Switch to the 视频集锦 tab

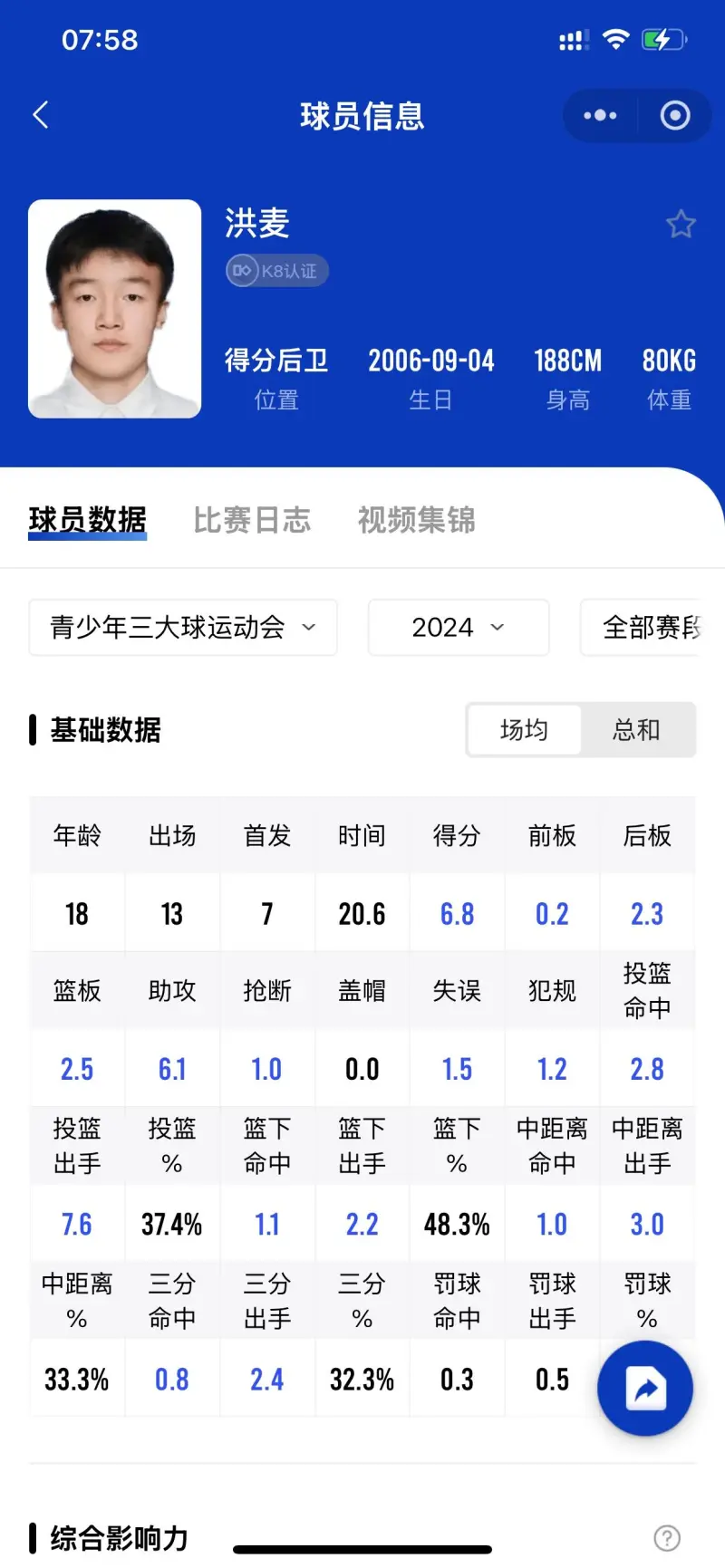pyautogui.click(x=417, y=520)
